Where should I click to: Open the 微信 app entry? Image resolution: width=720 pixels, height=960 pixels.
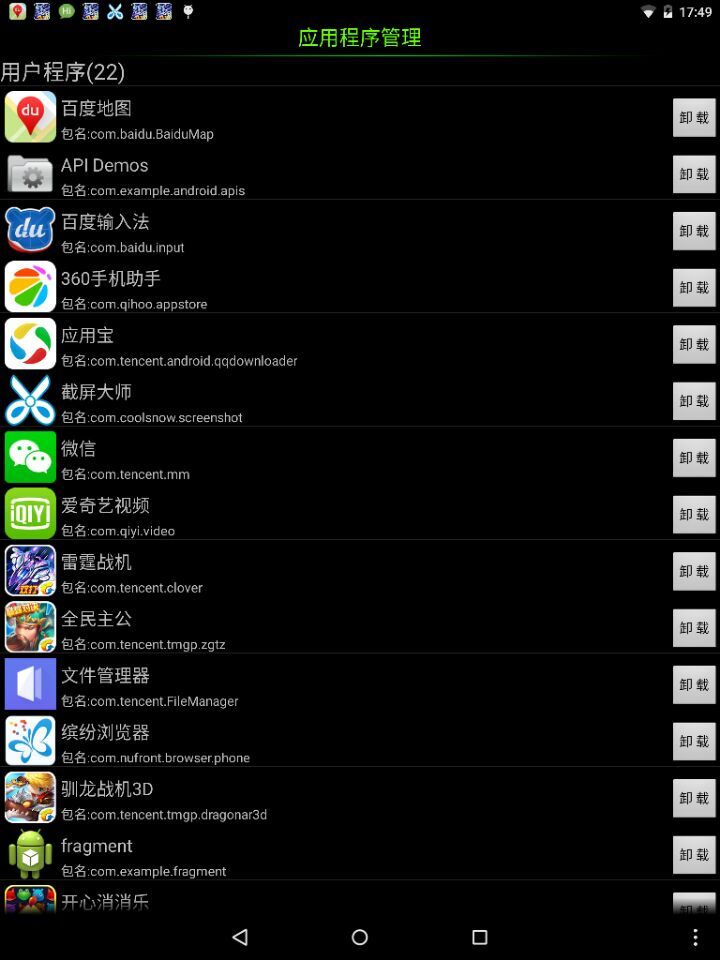coord(300,458)
